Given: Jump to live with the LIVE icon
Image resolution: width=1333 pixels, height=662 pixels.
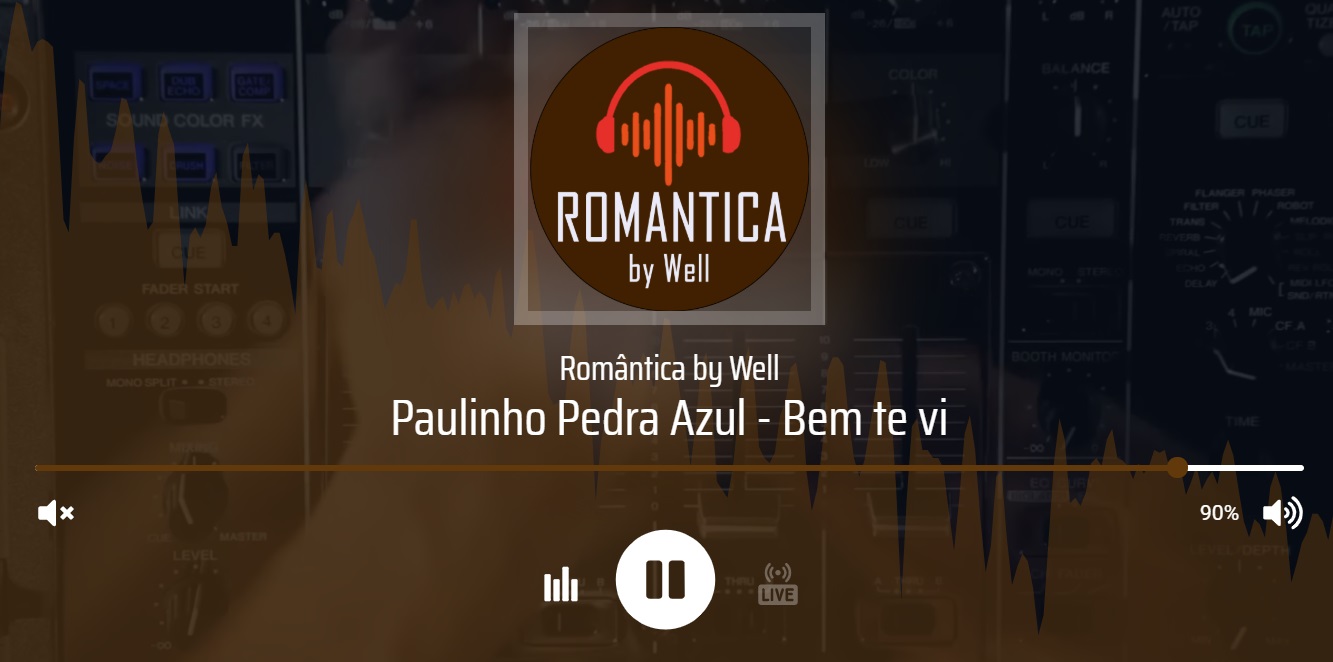Looking at the screenshot, I should click(x=778, y=584).
